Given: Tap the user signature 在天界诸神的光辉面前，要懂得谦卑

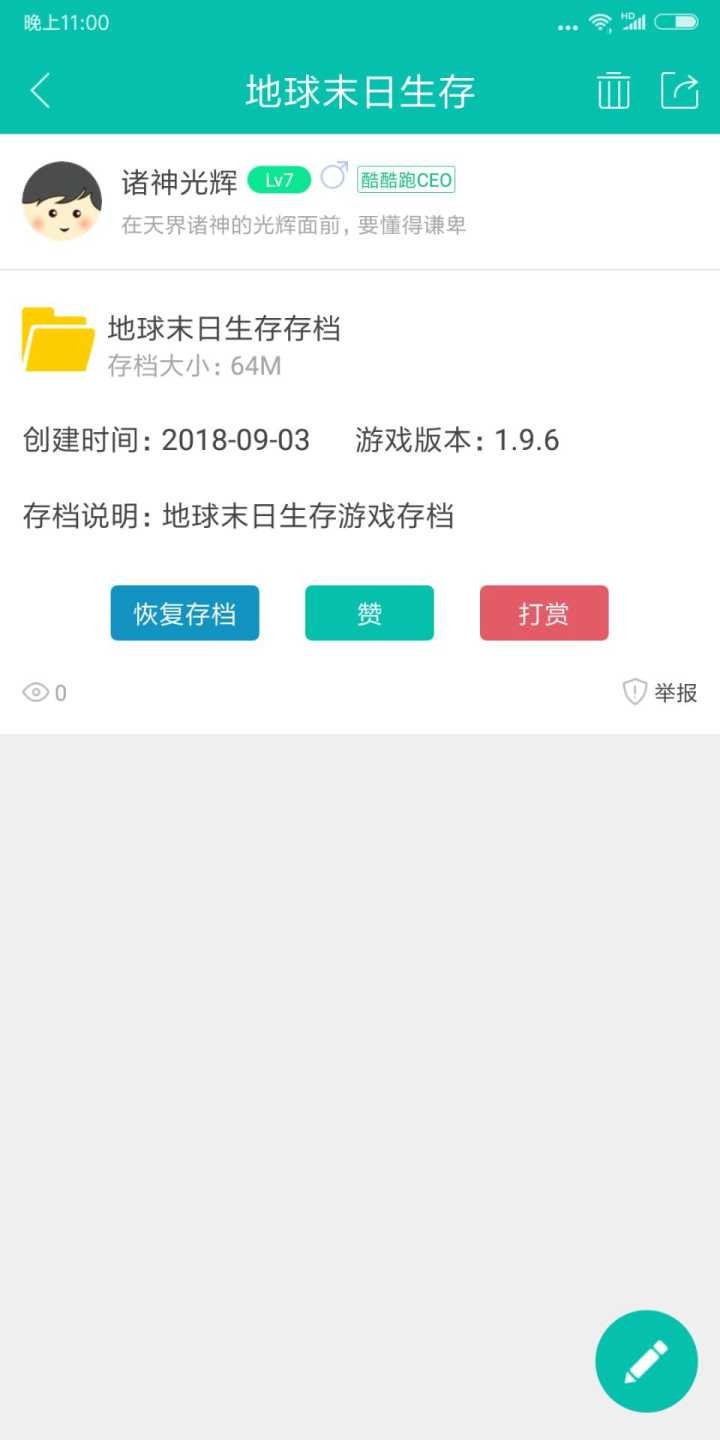Looking at the screenshot, I should [295, 226].
